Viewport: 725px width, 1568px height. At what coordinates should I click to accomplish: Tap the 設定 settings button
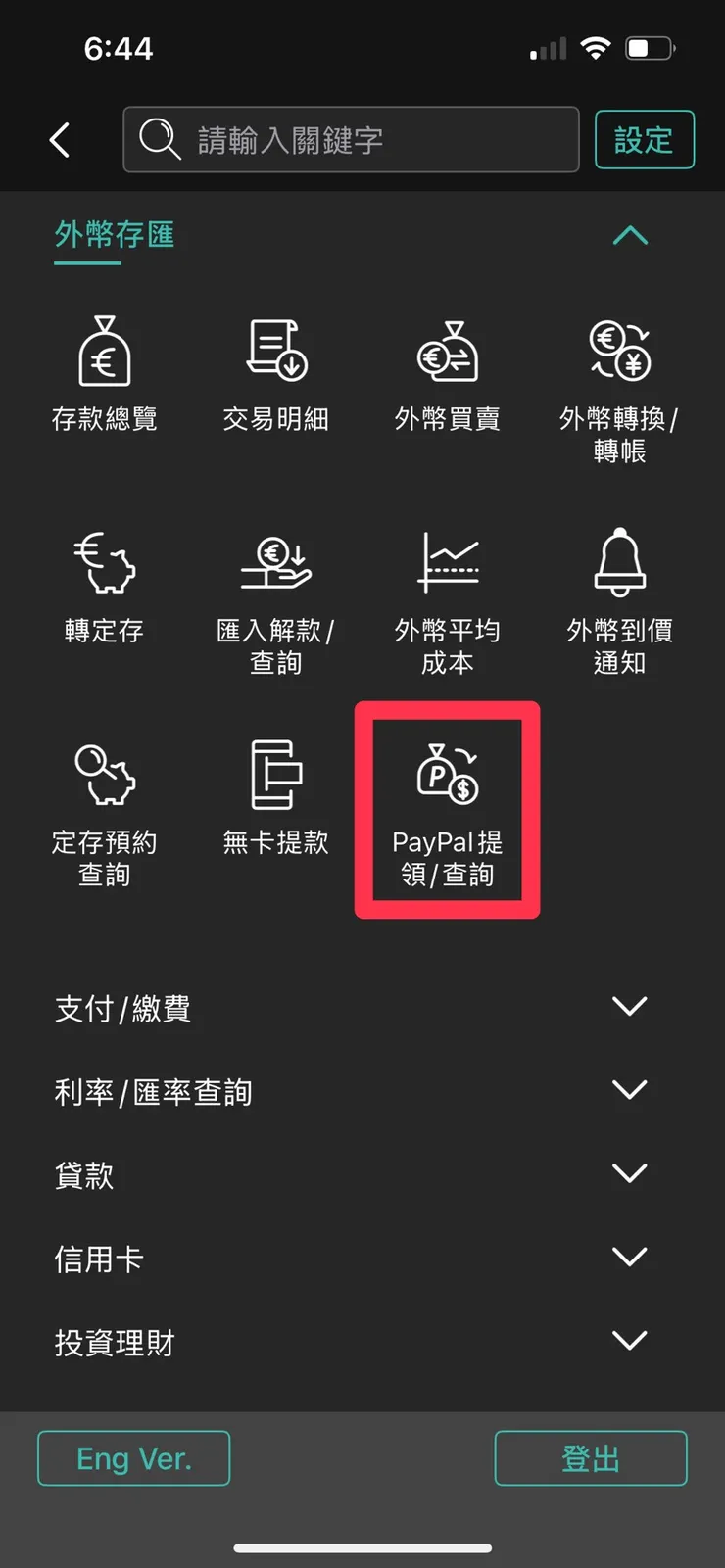(x=645, y=139)
